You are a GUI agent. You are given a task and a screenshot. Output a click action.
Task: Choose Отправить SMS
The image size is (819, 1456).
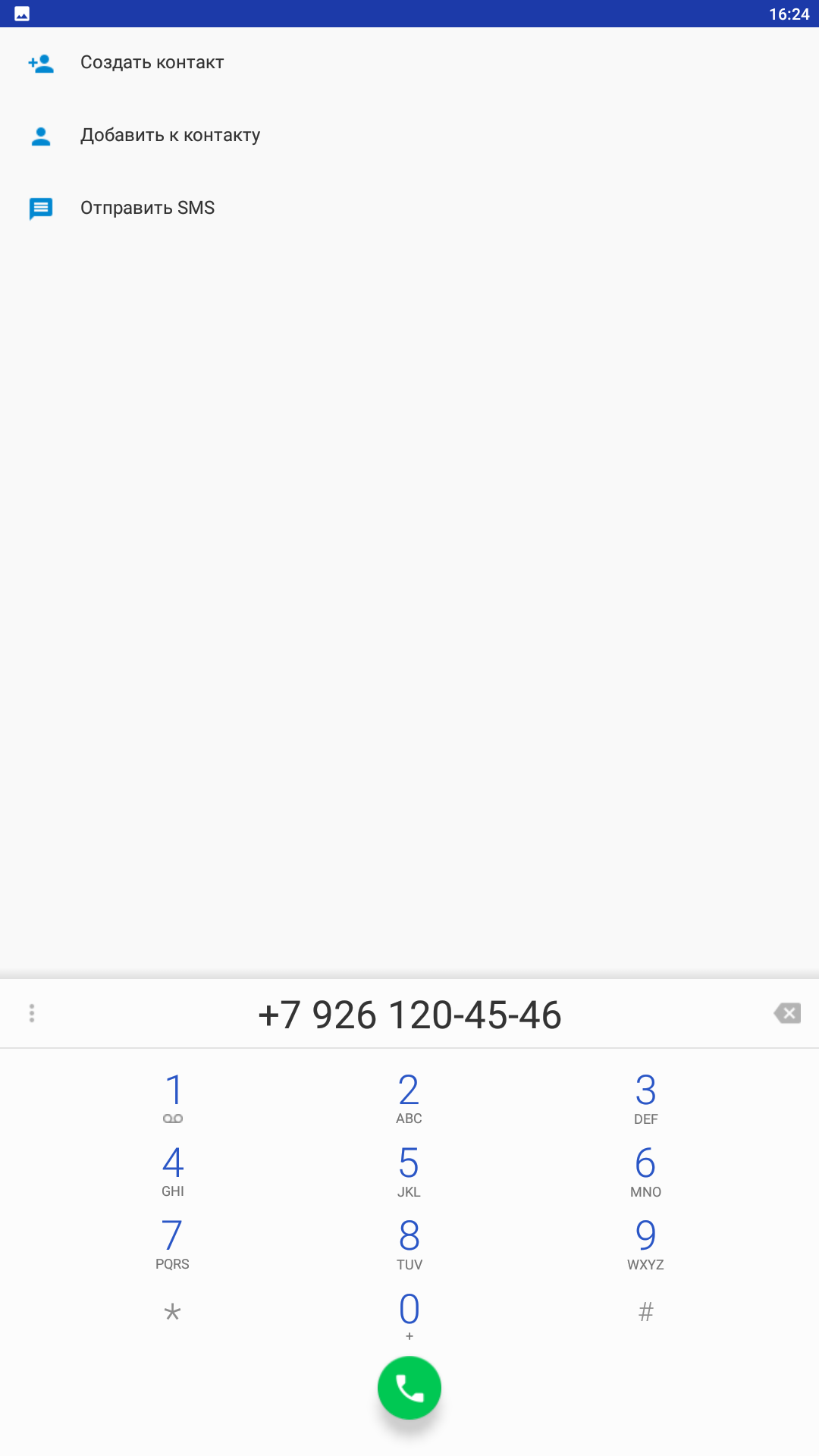[x=147, y=209]
